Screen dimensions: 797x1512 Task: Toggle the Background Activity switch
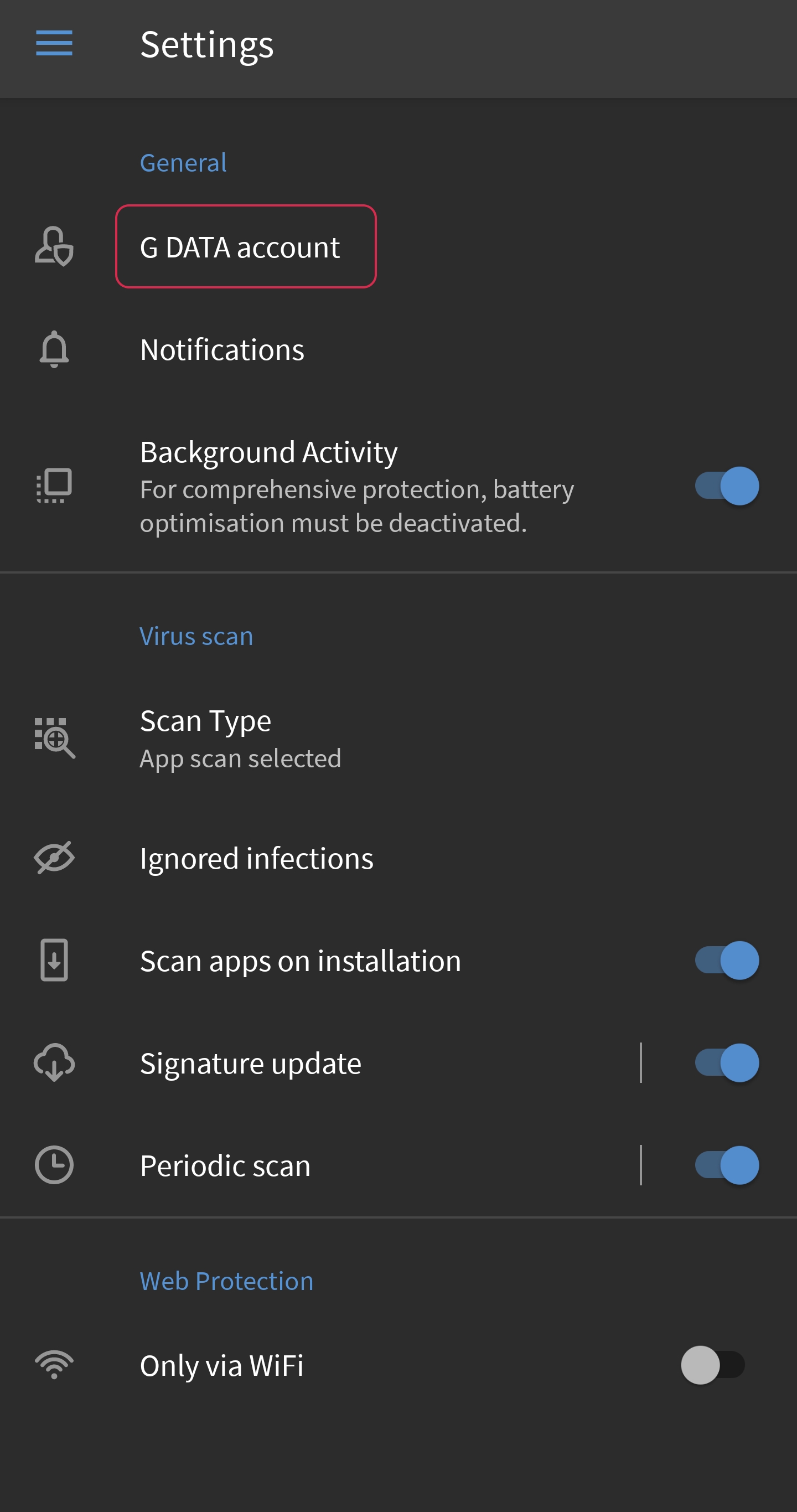point(727,486)
